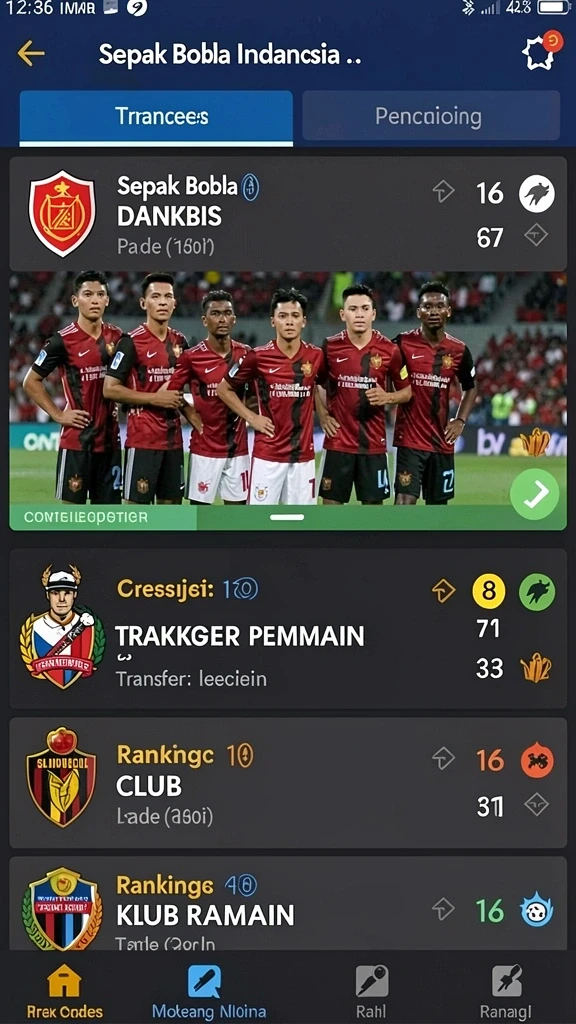The height and width of the screenshot is (1024, 576).
Task: Tap the white round icon in DANKBIS card
Action: point(537,193)
